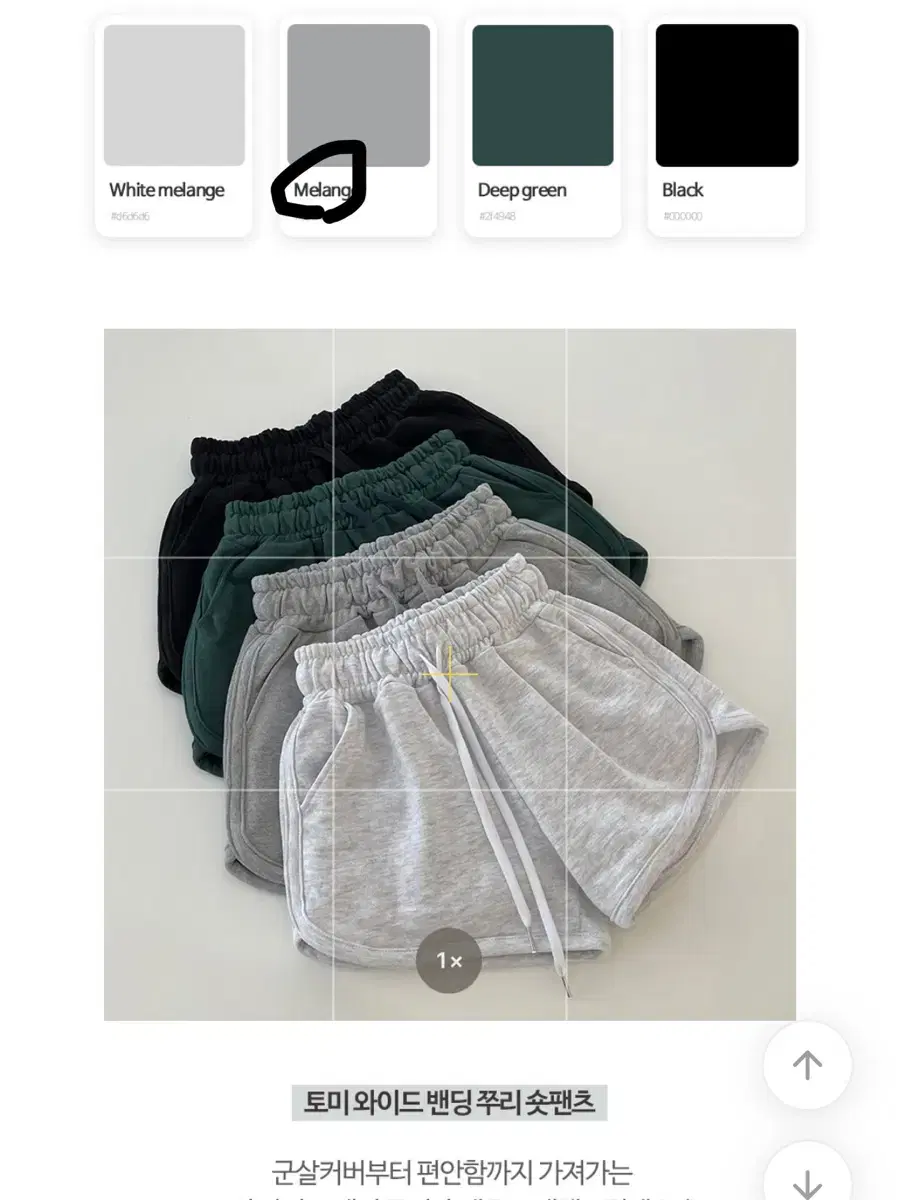The width and height of the screenshot is (900, 1200).
Task: Click the yellow crosshair marker on the image
Action: (448, 676)
